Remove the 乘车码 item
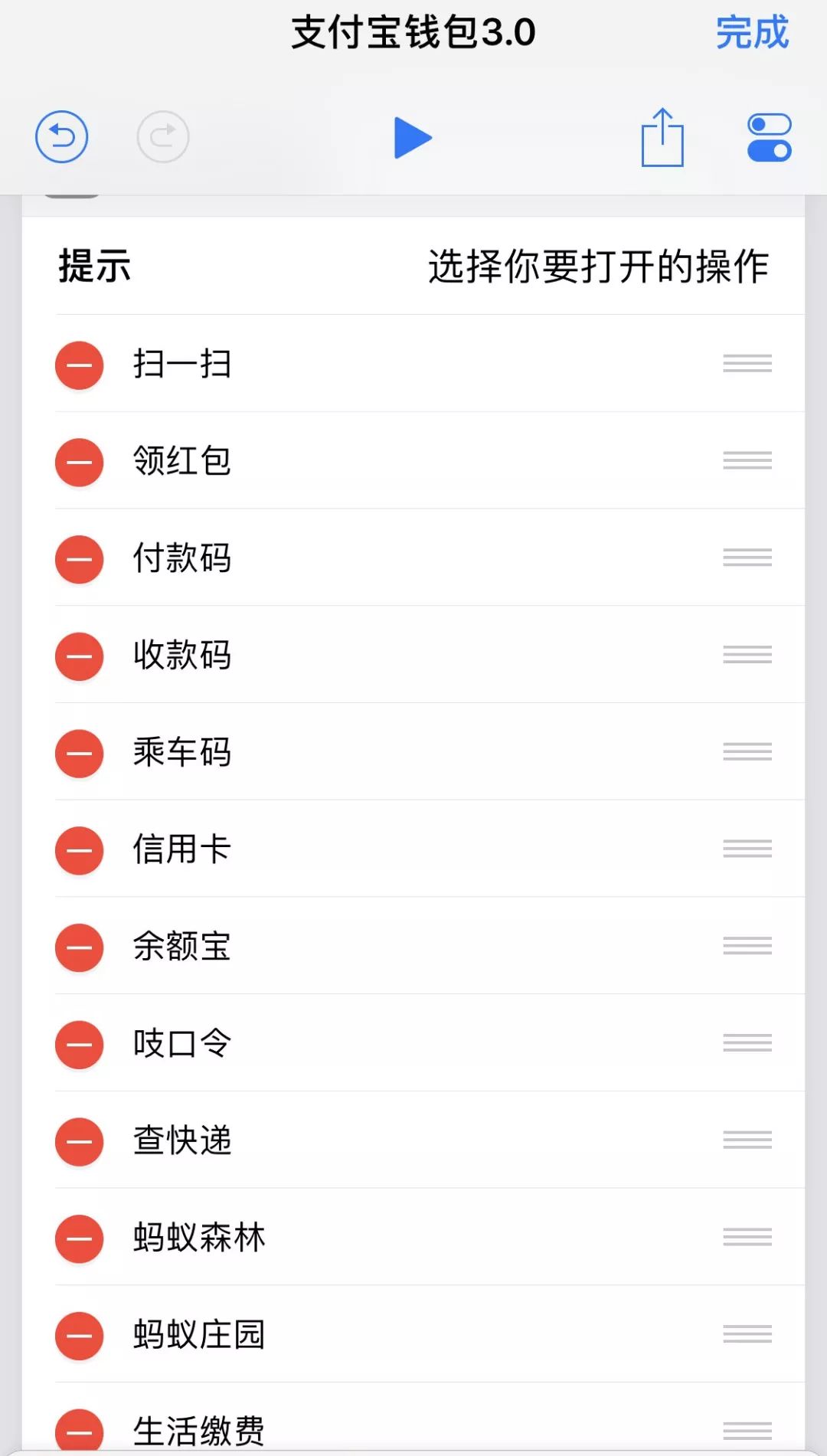Image resolution: width=827 pixels, height=1456 pixels. point(79,754)
